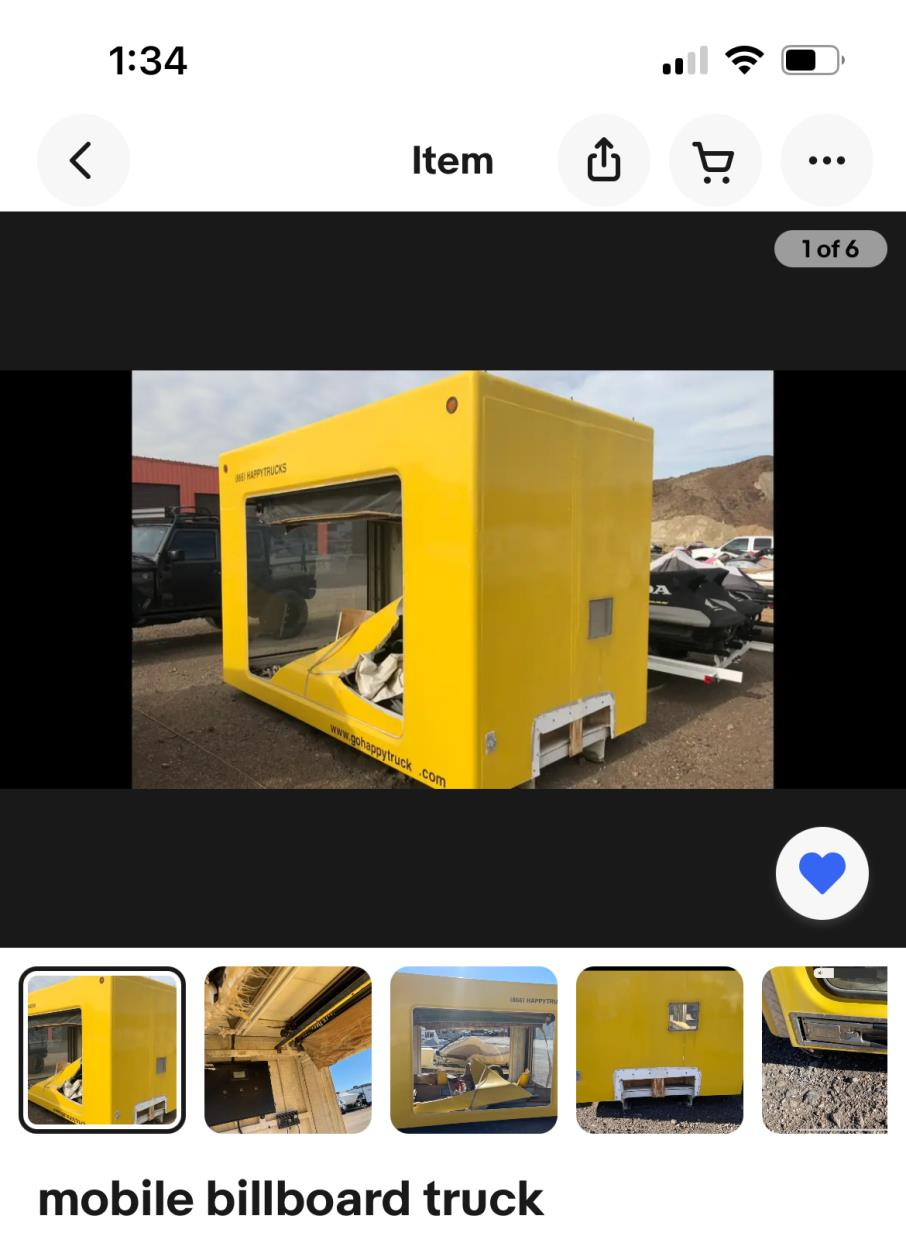Image resolution: width=906 pixels, height=1250 pixels.
Task: Tap the battery indicator
Action: 811,60
